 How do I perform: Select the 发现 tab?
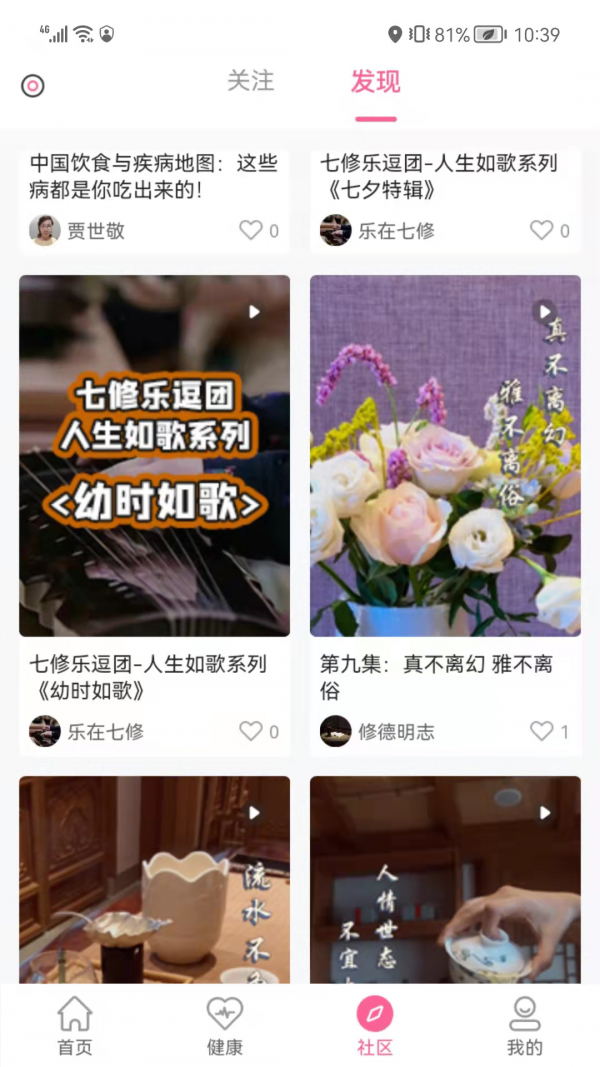pyautogui.click(x=375, y=82)
